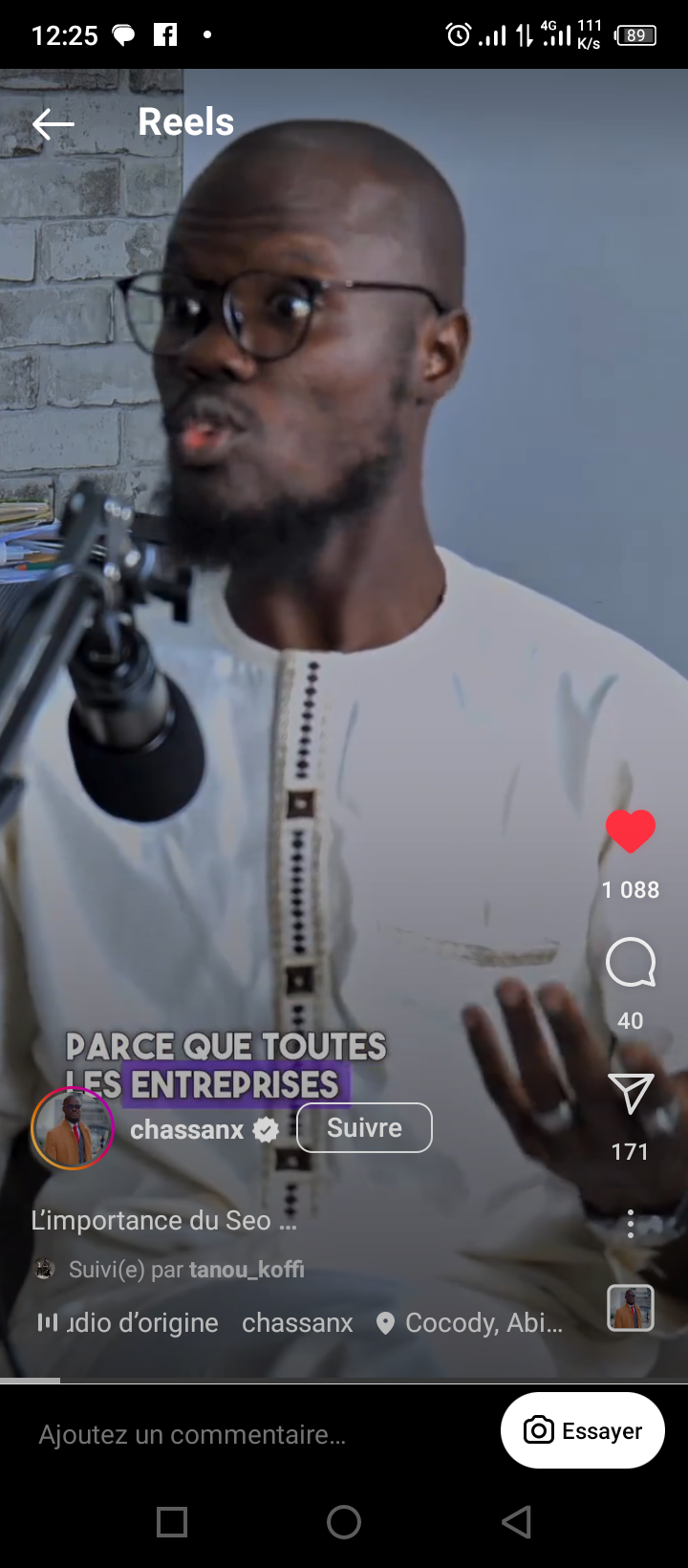688x1568 pixels.
Task: Open the three-dot overflow menu
Action: tap(631, 1224)
